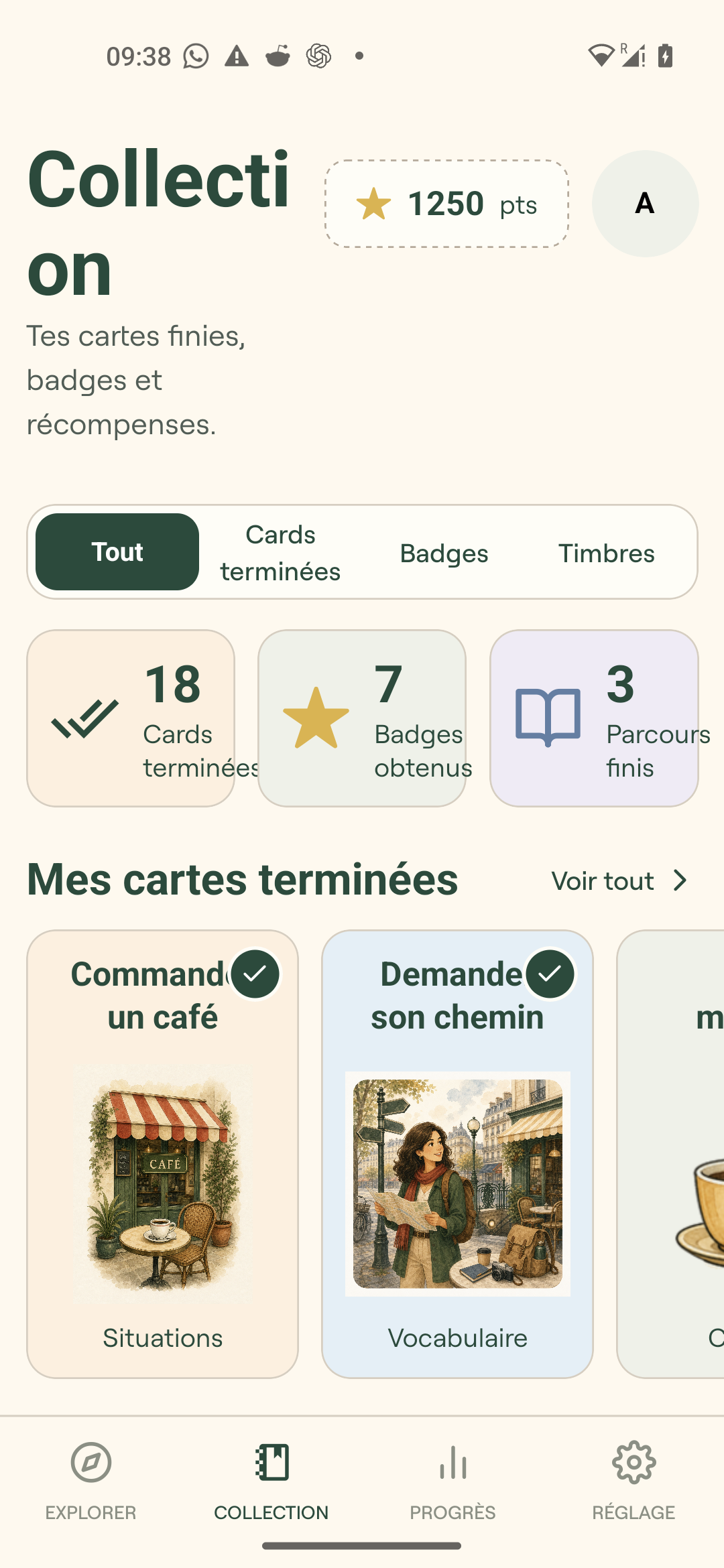This screenshot has height=1568, width=724.
Task: Select the Tout filter
Action: (x=117, y=552)
